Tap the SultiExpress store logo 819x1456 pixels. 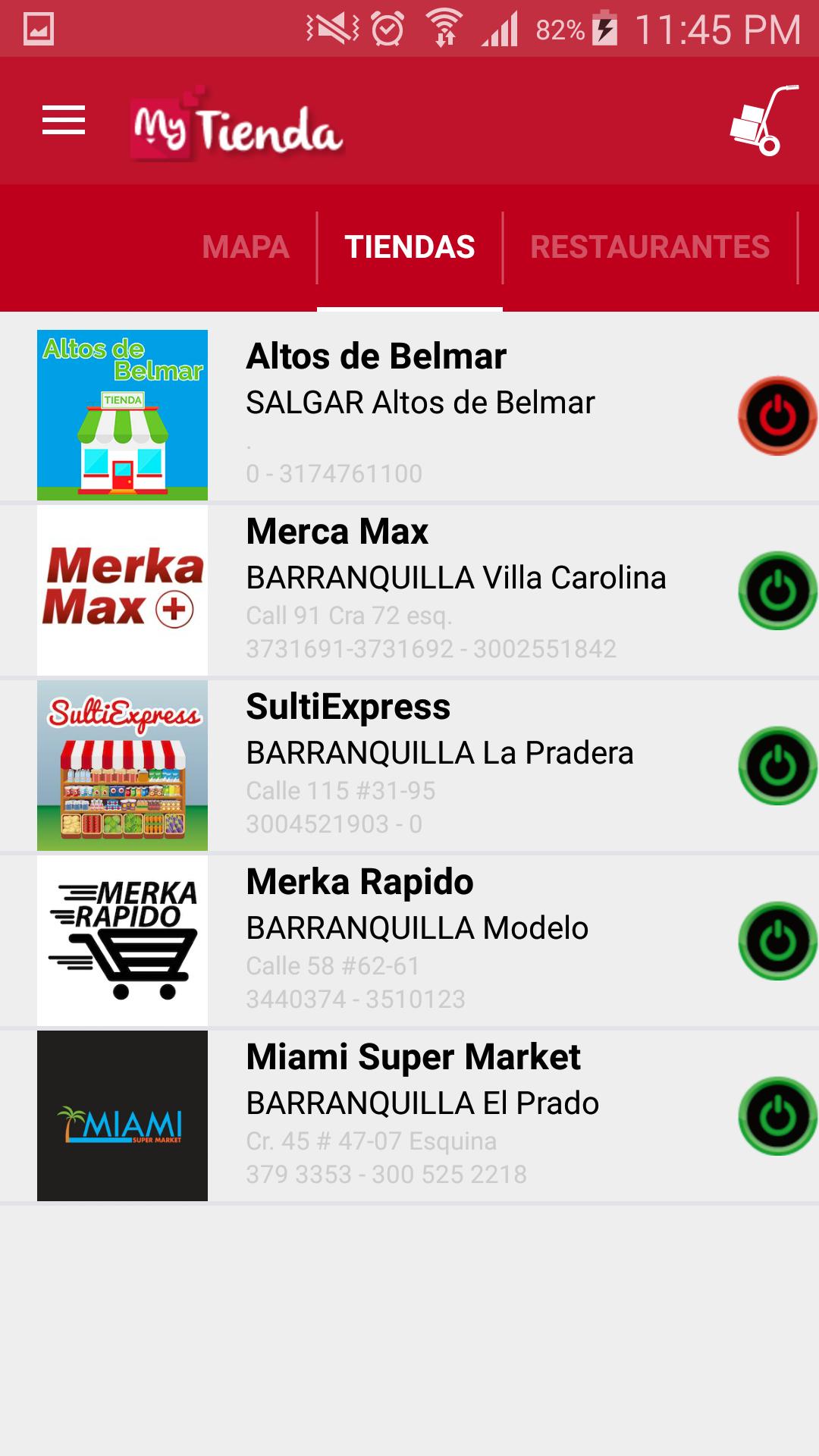coord(123,766)
